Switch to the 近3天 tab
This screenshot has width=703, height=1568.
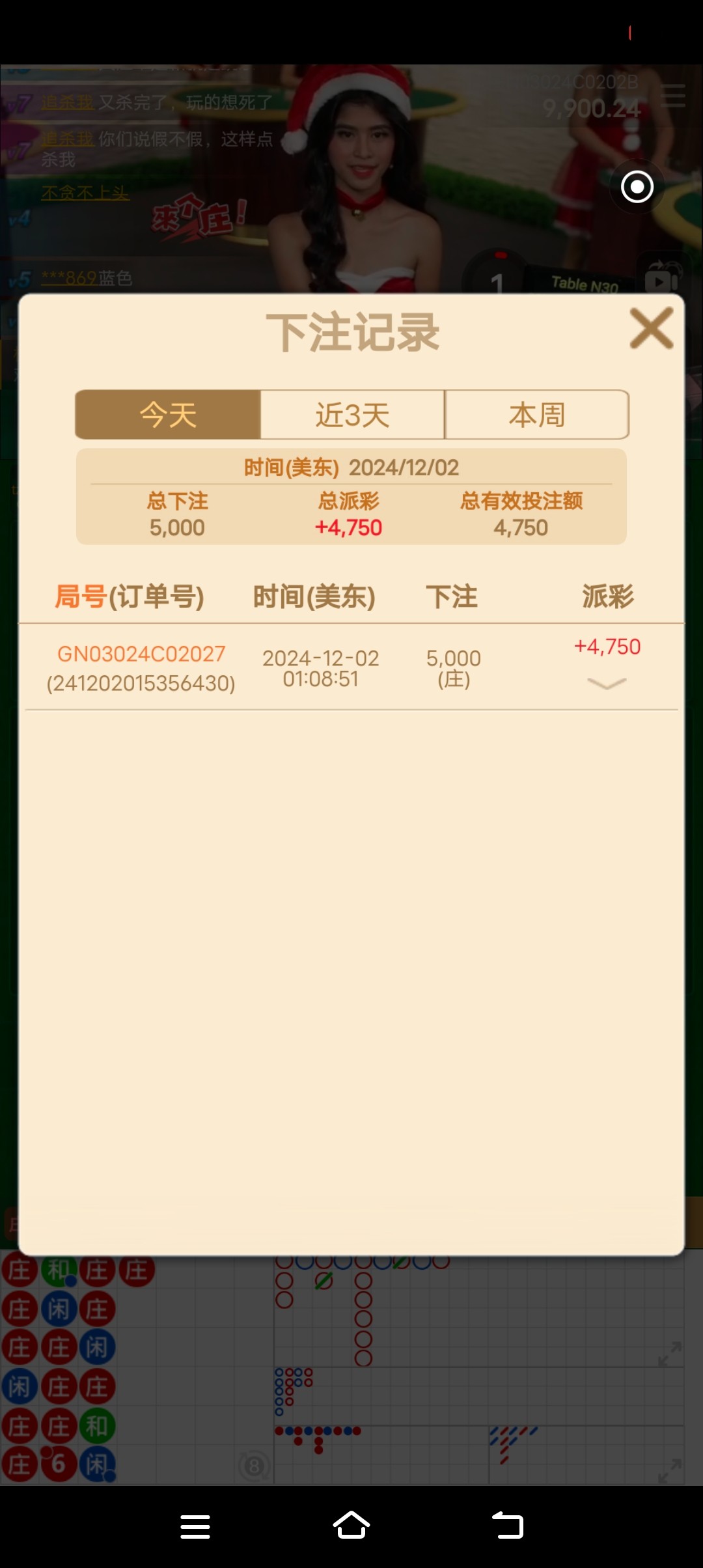click(x=352, y=415)
